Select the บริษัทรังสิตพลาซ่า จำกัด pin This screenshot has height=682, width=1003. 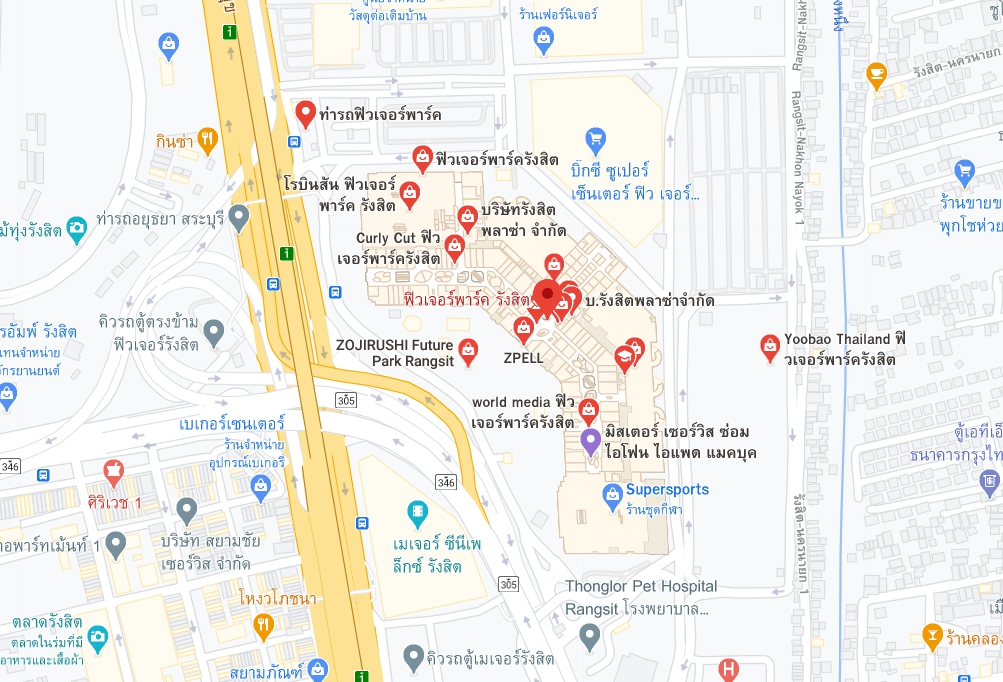pos(467,216)
